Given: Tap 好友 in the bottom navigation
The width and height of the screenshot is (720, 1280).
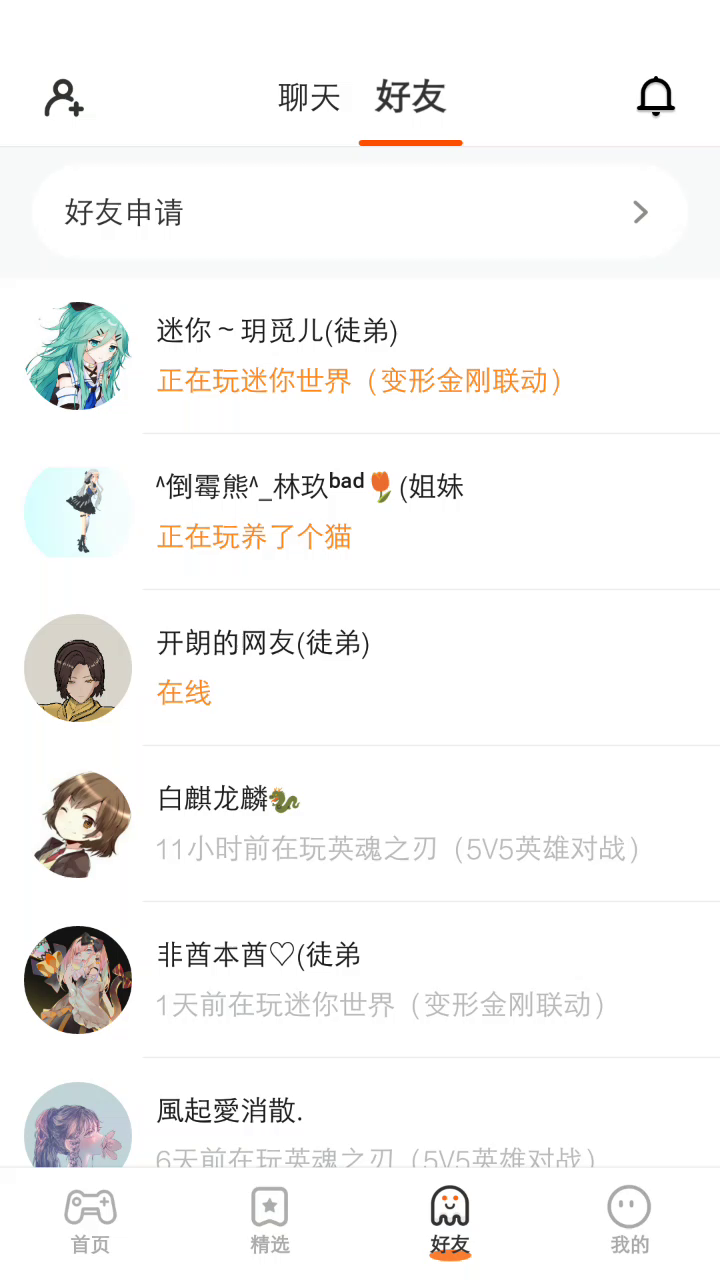Looking at the screenshot, I should coord(450,1221).
